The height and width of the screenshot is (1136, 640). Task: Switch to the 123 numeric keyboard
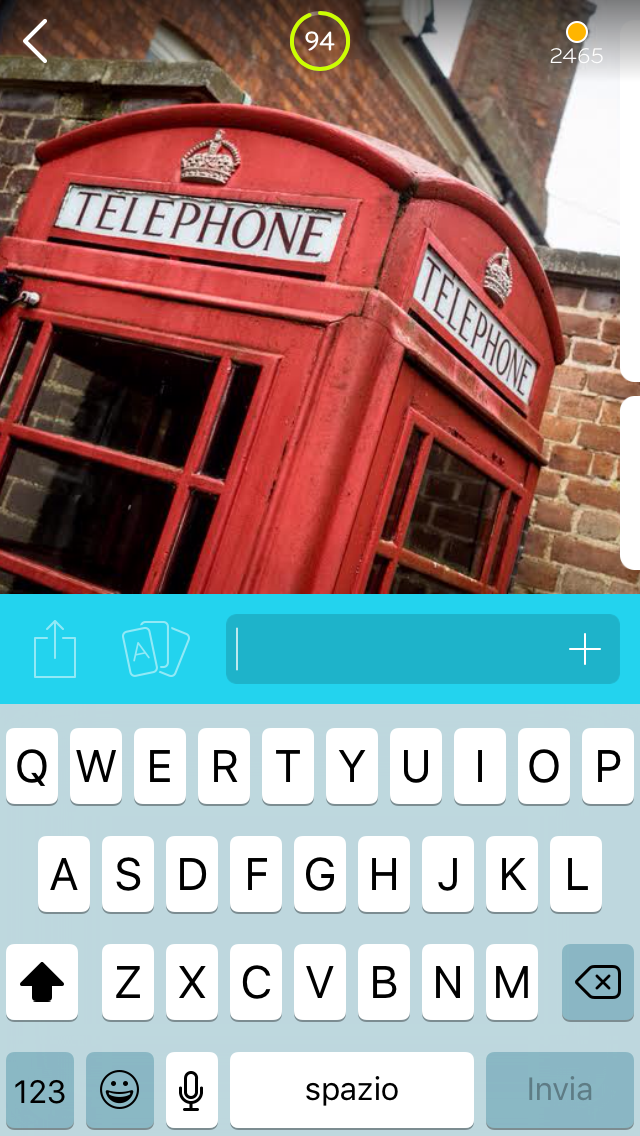40,1090
